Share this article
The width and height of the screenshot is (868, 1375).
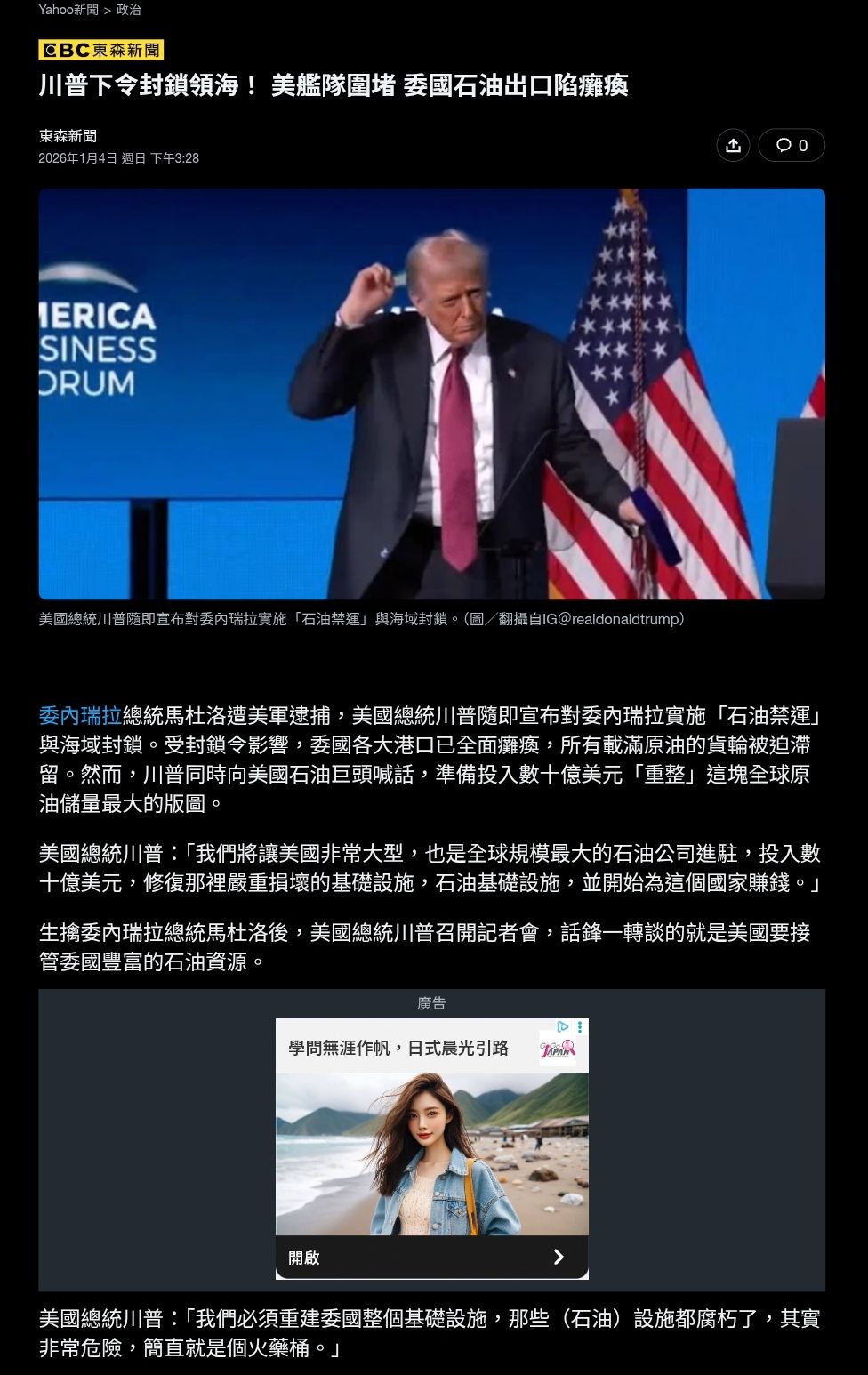tap(733, 145)
